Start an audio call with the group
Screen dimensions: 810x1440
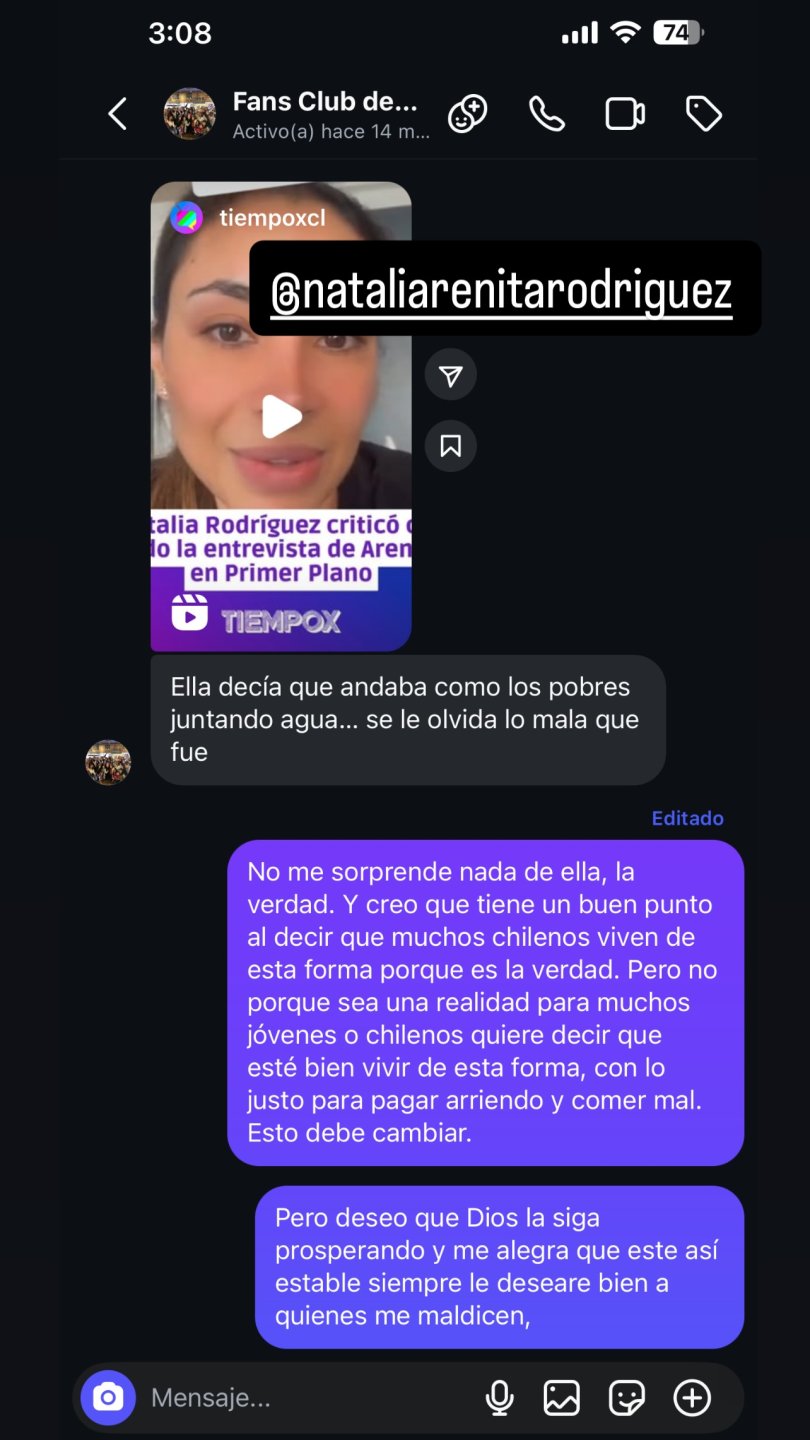pyautogui.click(x=546, y=114)
